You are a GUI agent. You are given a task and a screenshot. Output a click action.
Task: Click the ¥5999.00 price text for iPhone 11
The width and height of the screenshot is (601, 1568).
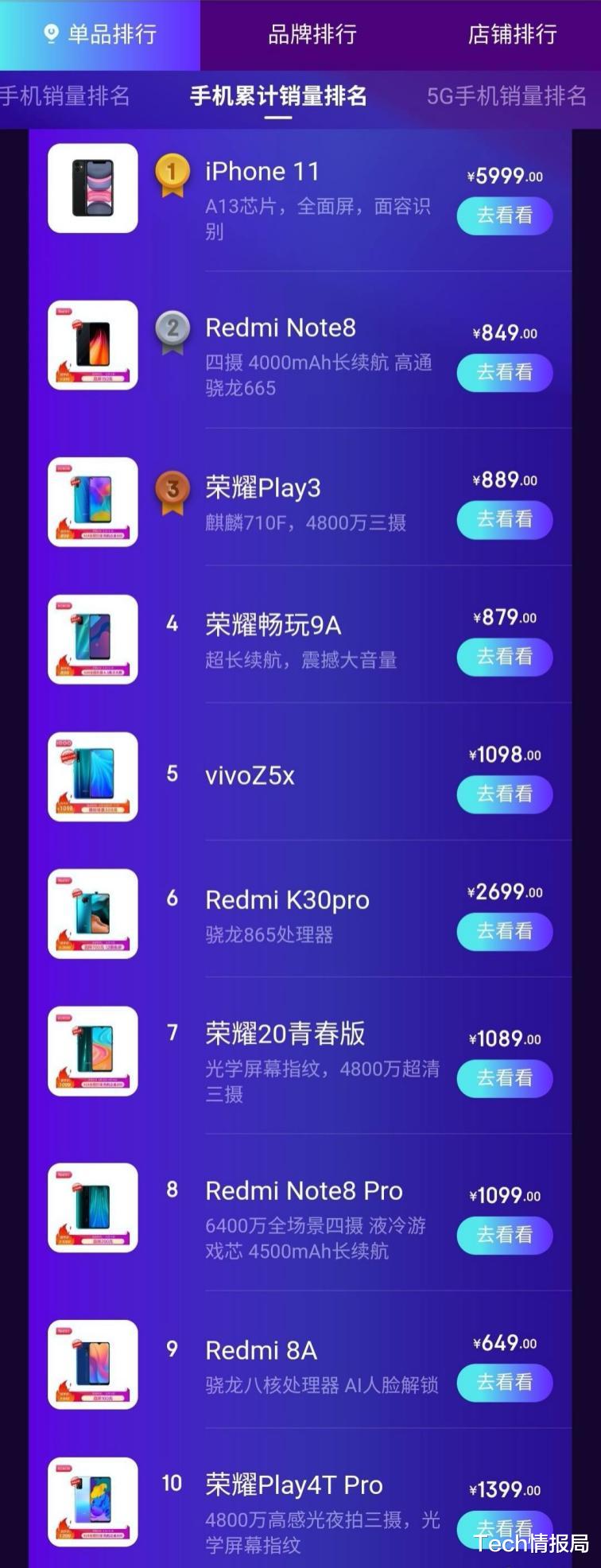point(504,176)
